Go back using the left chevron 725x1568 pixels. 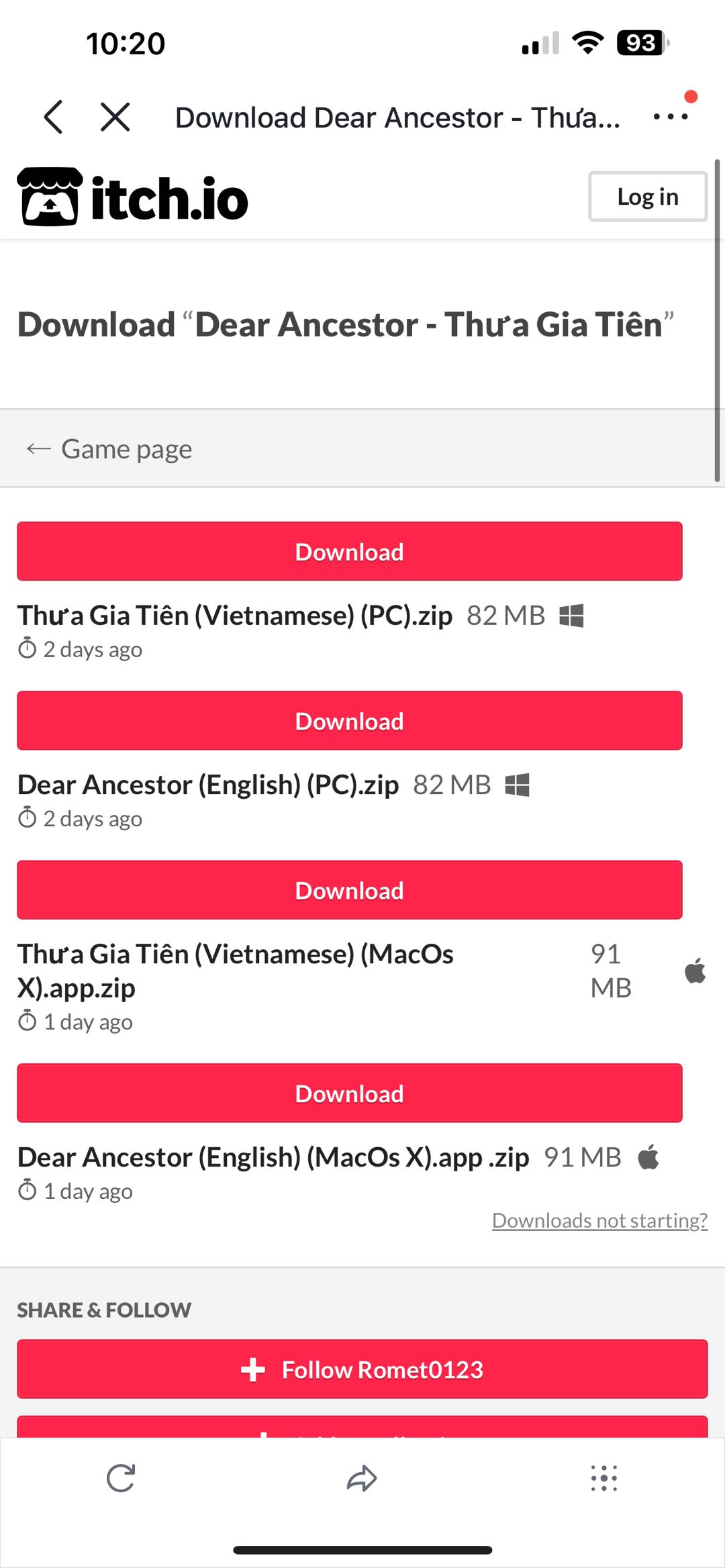point(54,117)
